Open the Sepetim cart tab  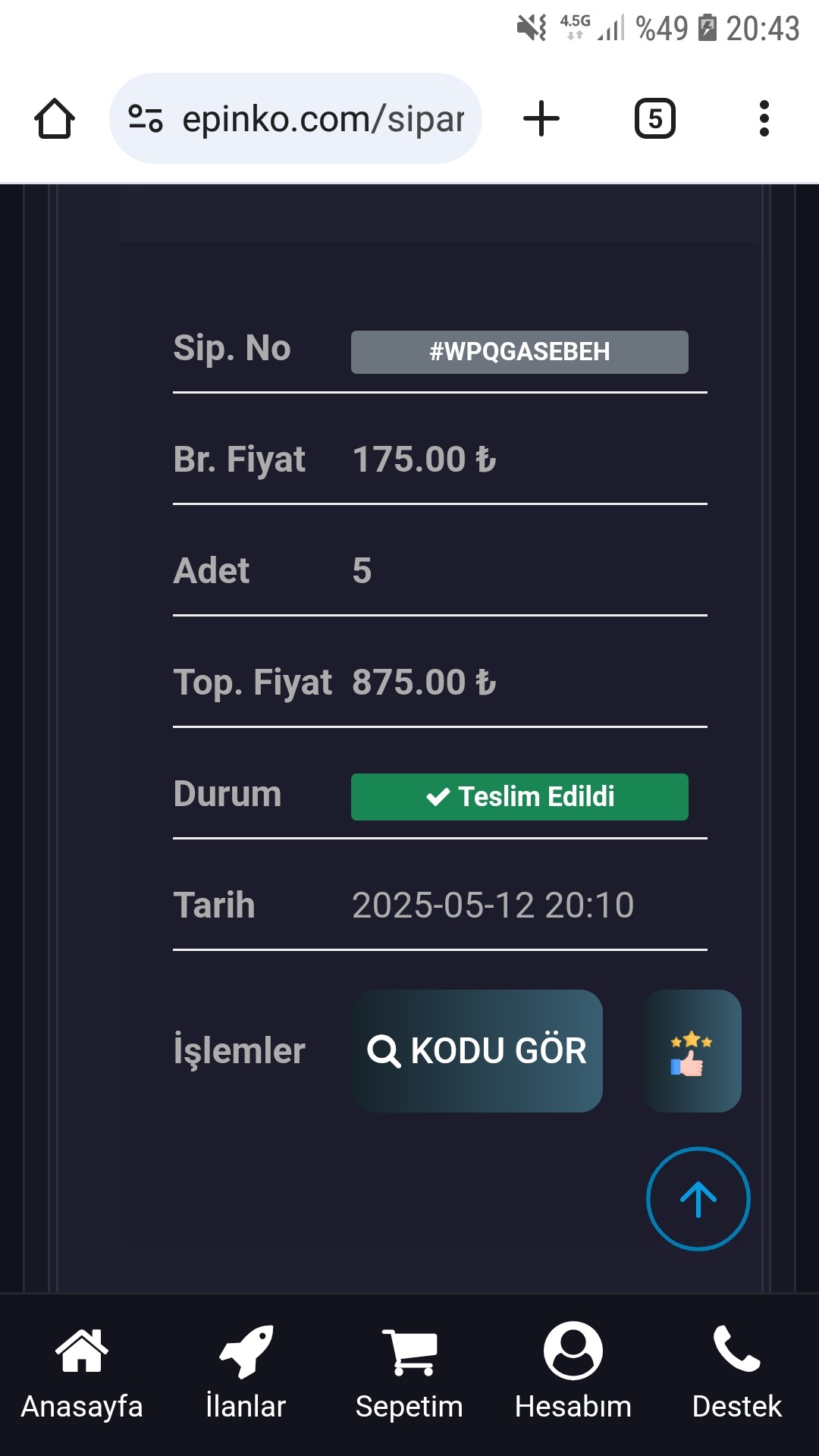click(409, 1374)
